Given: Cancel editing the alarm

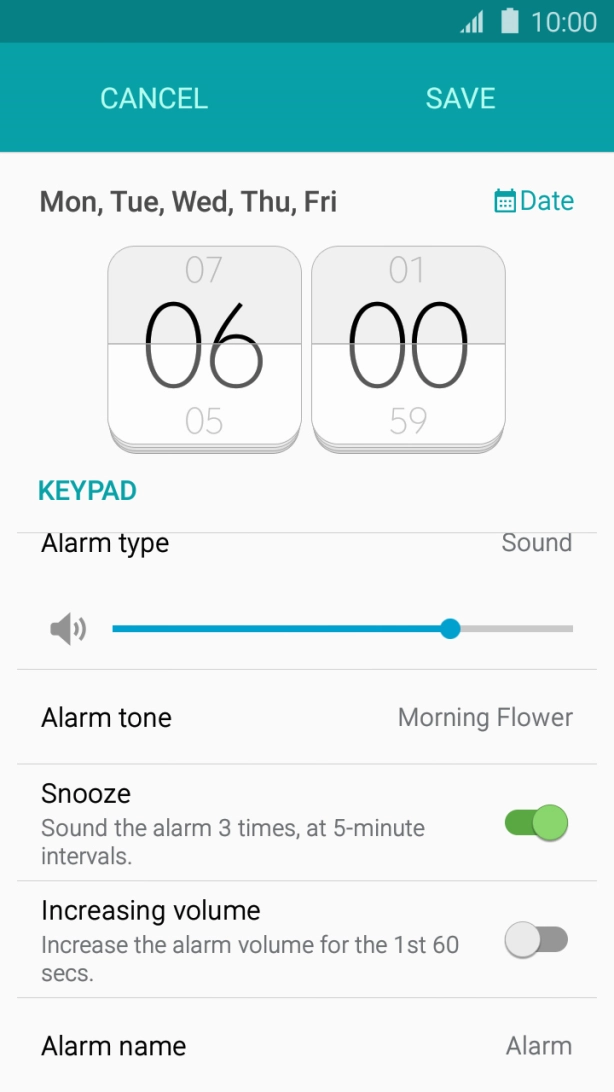Looking at the screenshot, I should 154,98.
